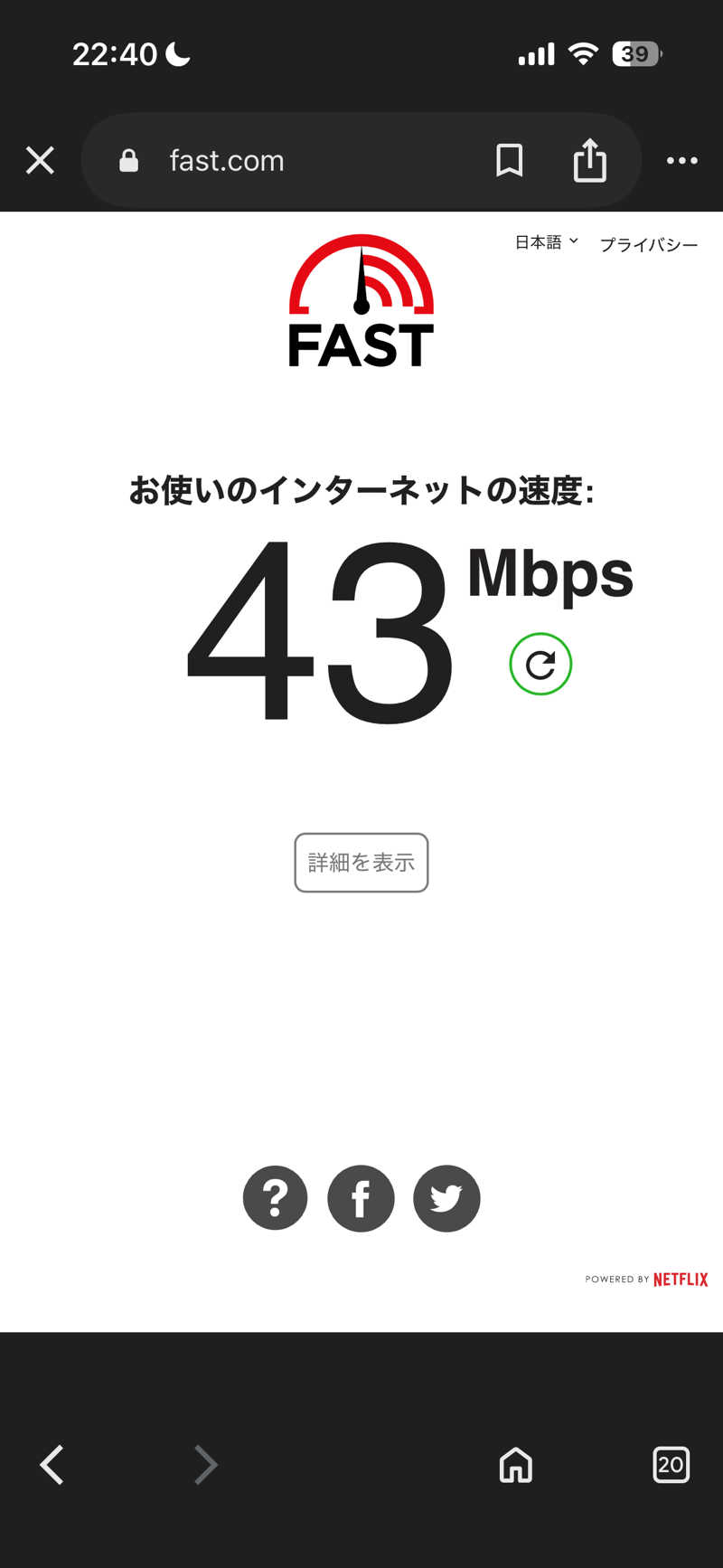This screenshot has width=723, height=1568.
Task: Close the in-app browser
Action: [x=40, y=161]
